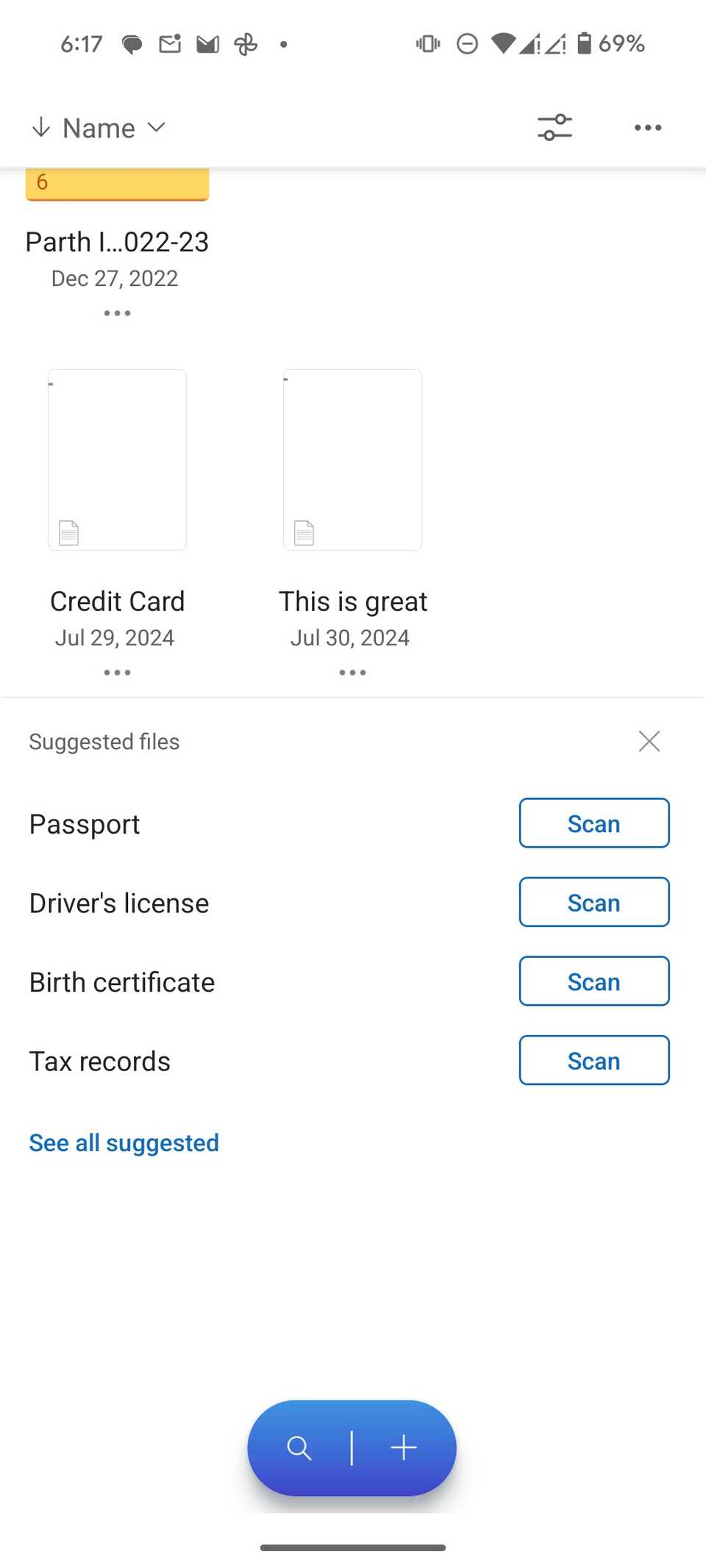Scan Tax records
This screenshot has width=706, height=1568.
click(593, 1060)
